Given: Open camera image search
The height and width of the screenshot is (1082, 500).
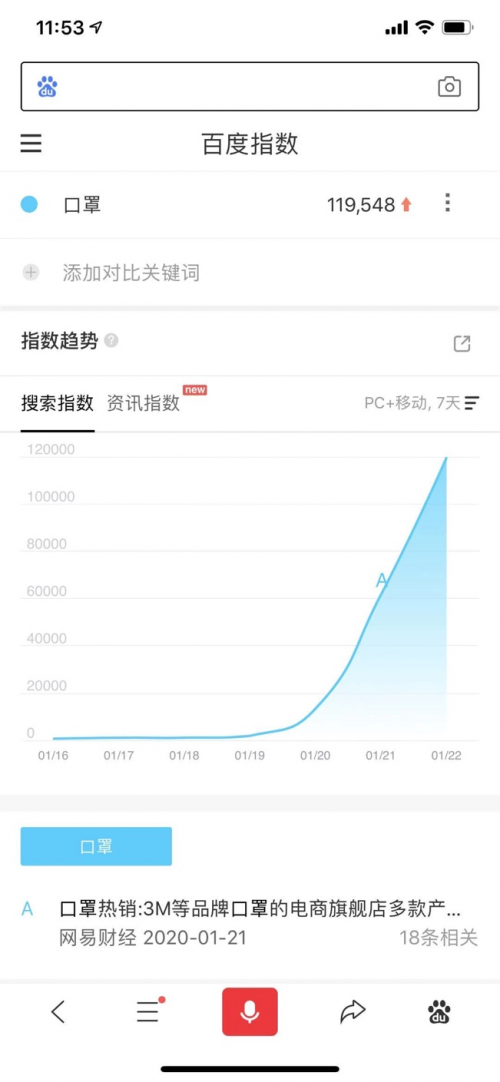Looking at the screenshot, I should click(x=449, y=87).
